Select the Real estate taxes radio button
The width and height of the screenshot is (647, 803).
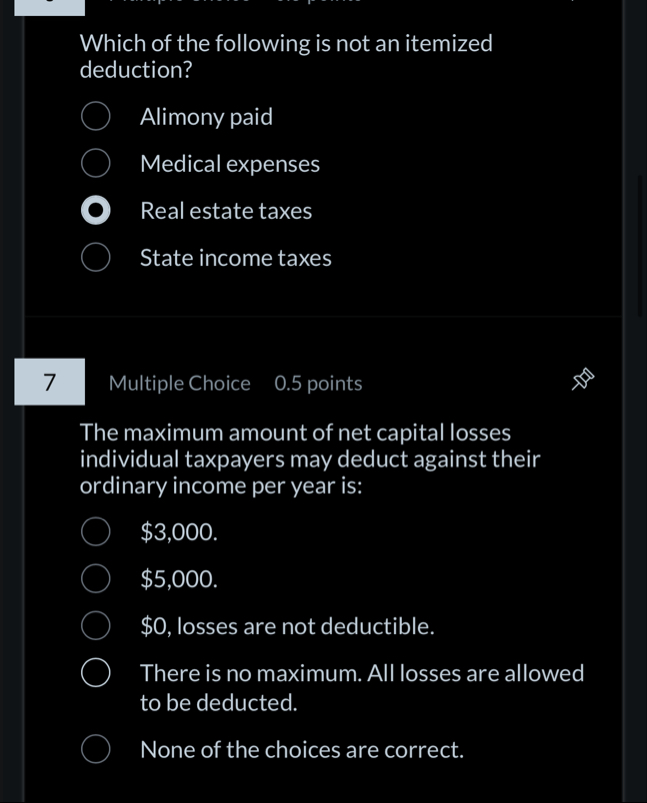point(96,211)
